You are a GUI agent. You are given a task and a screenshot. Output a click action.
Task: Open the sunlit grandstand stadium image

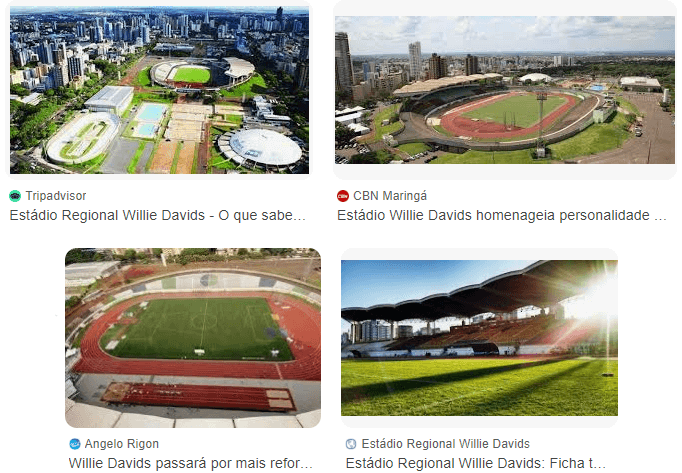pyautogui.click(x=479, y=338)
